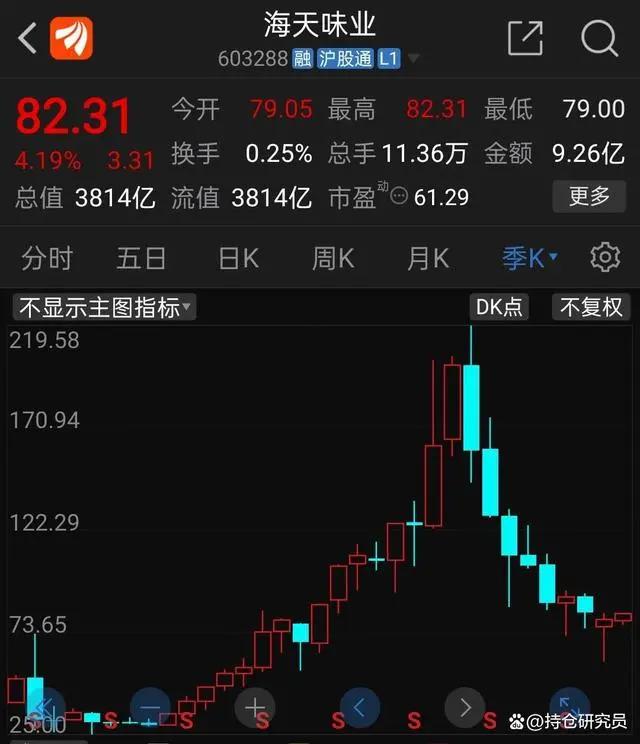Image resolution: width=640 pixels, height=744 pixels.
Task: Expand the 季K period dropdown
Action: tap(530, 259)
